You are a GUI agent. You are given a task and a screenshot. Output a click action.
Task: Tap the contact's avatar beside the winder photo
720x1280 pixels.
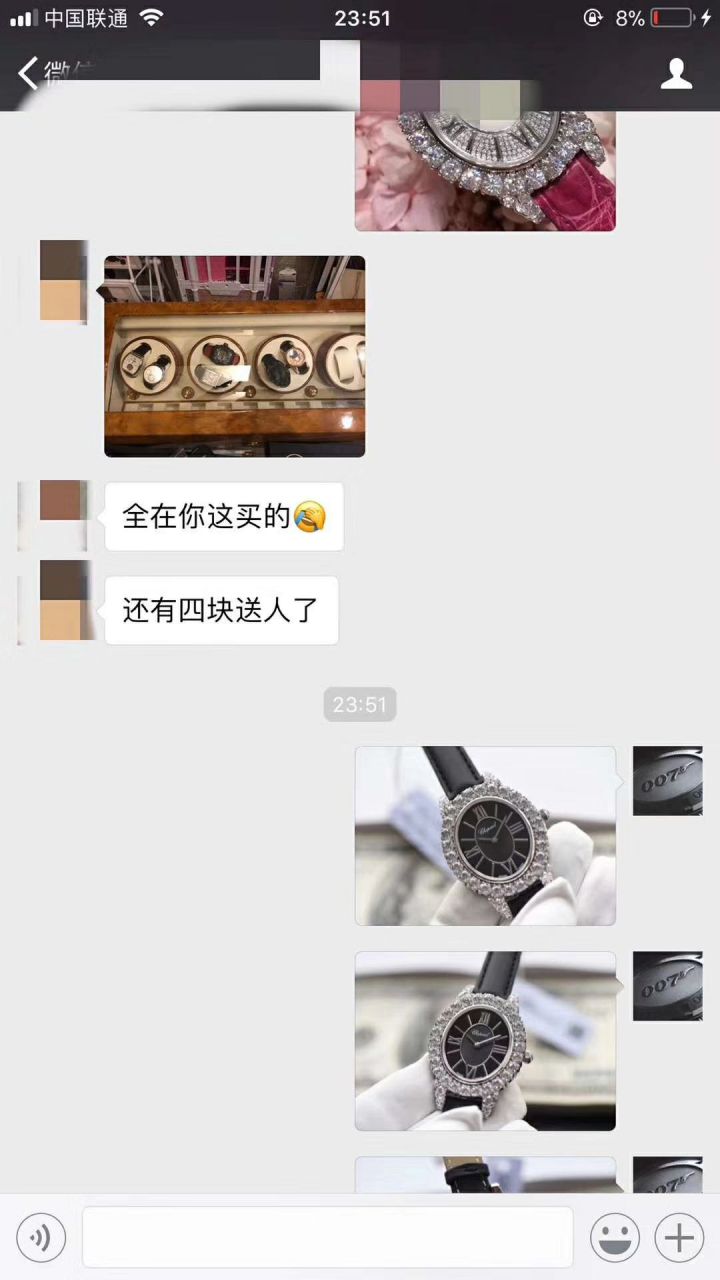coord(64,280)
